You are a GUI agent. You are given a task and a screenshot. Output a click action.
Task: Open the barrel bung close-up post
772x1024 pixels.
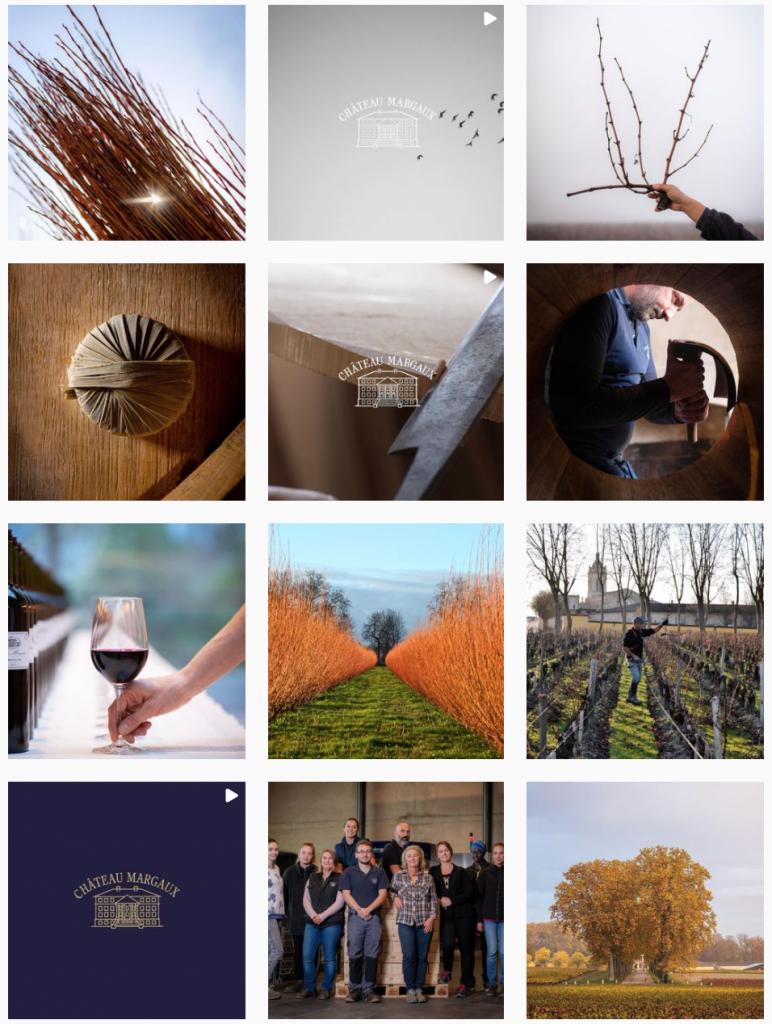tap(126, 381)
